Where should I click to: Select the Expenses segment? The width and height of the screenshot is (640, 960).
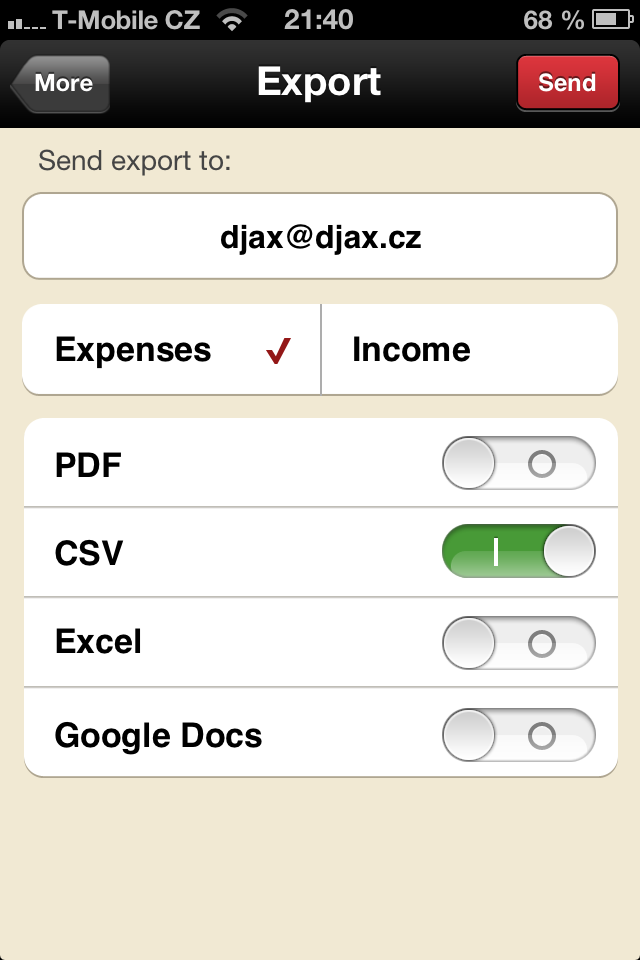click(x=172, y=350)
